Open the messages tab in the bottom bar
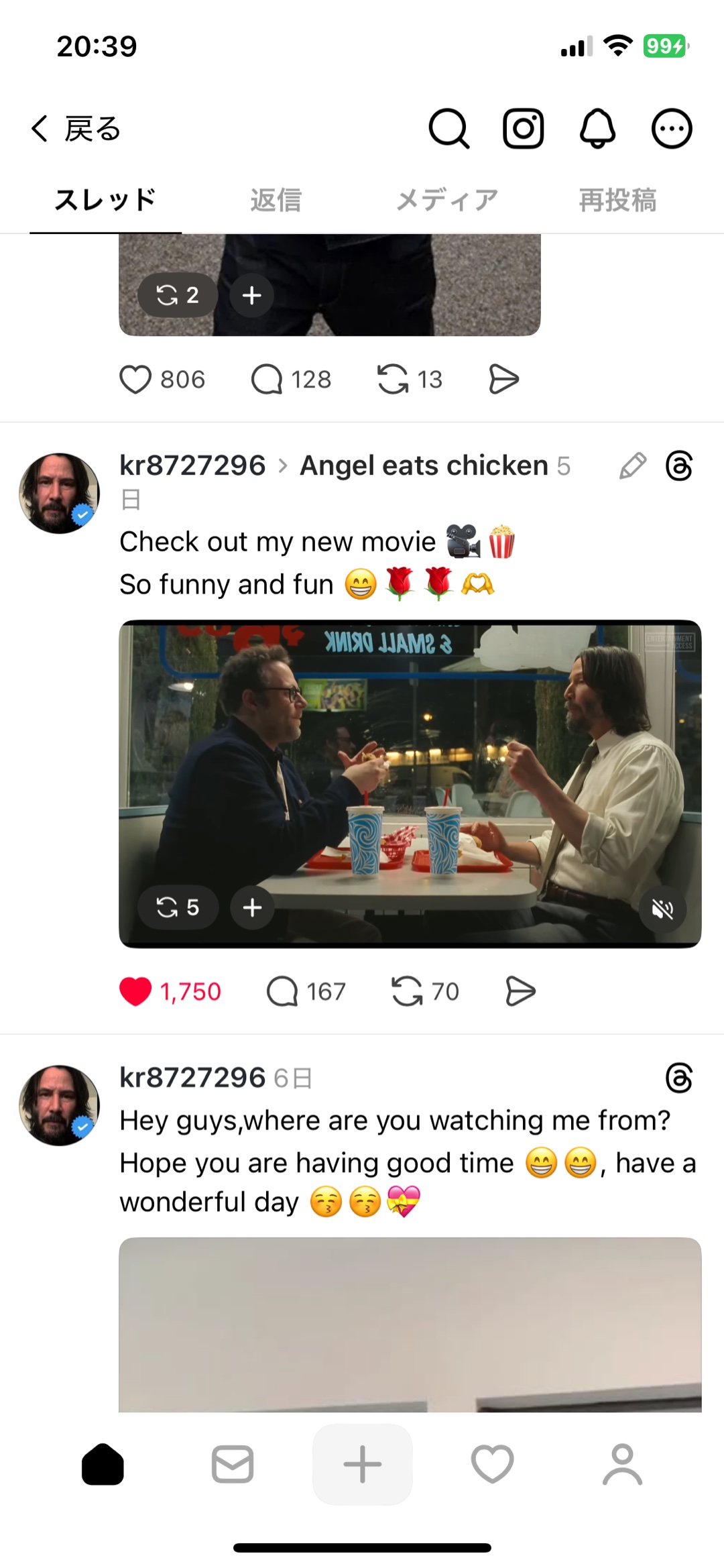 click(x=233, y=1463)
